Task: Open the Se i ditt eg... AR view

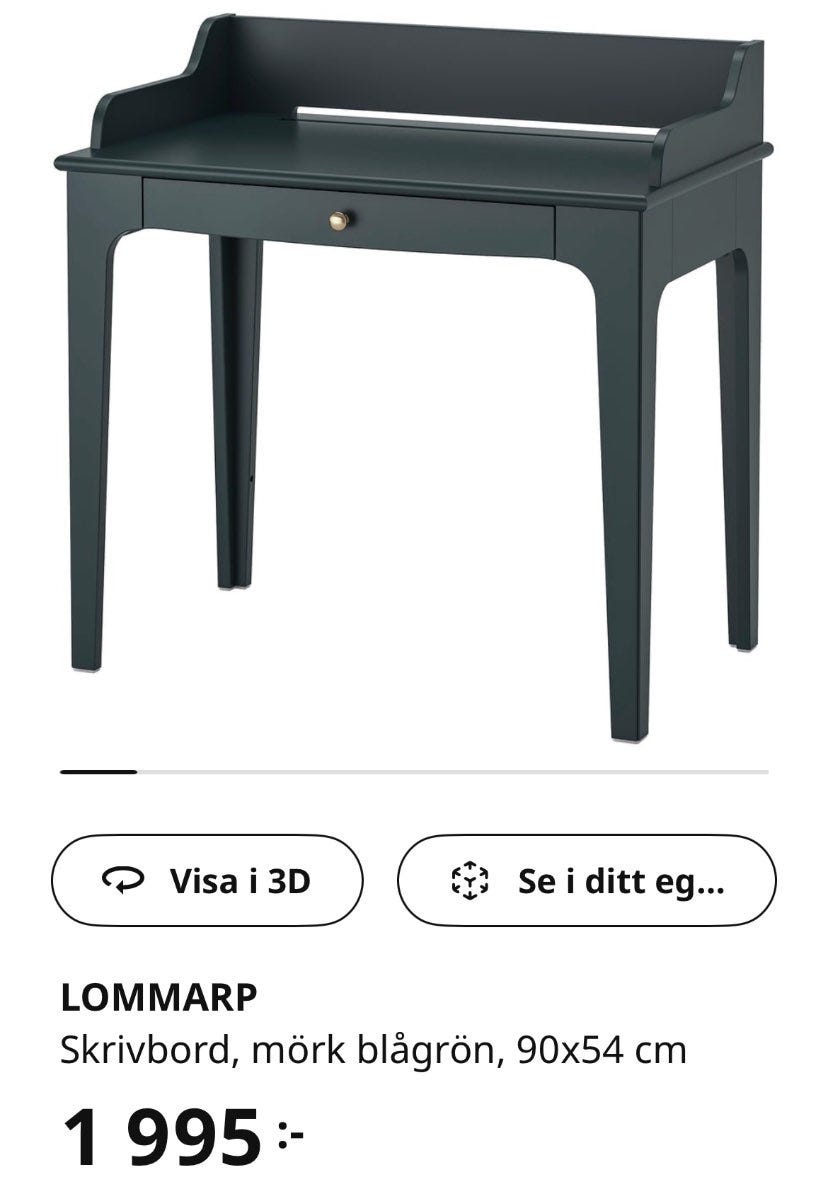Action: pos(587,881)
